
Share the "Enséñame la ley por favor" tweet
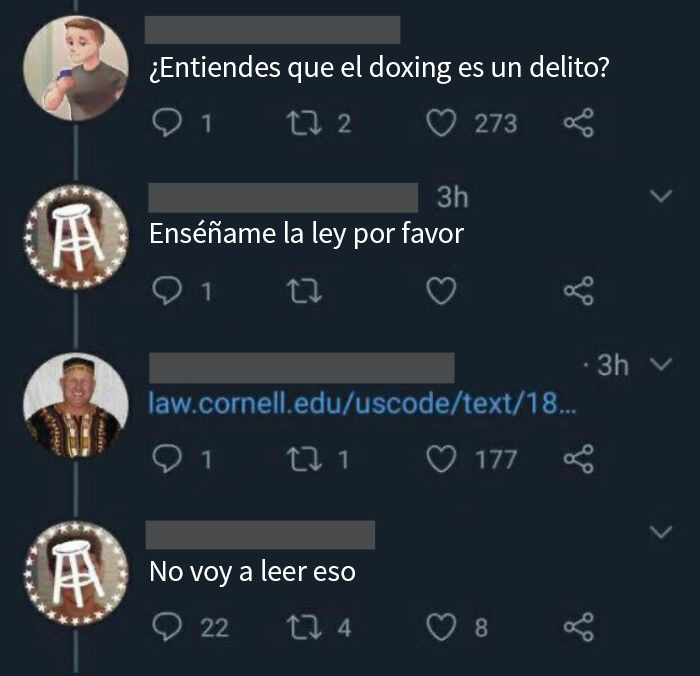(578, 291)
